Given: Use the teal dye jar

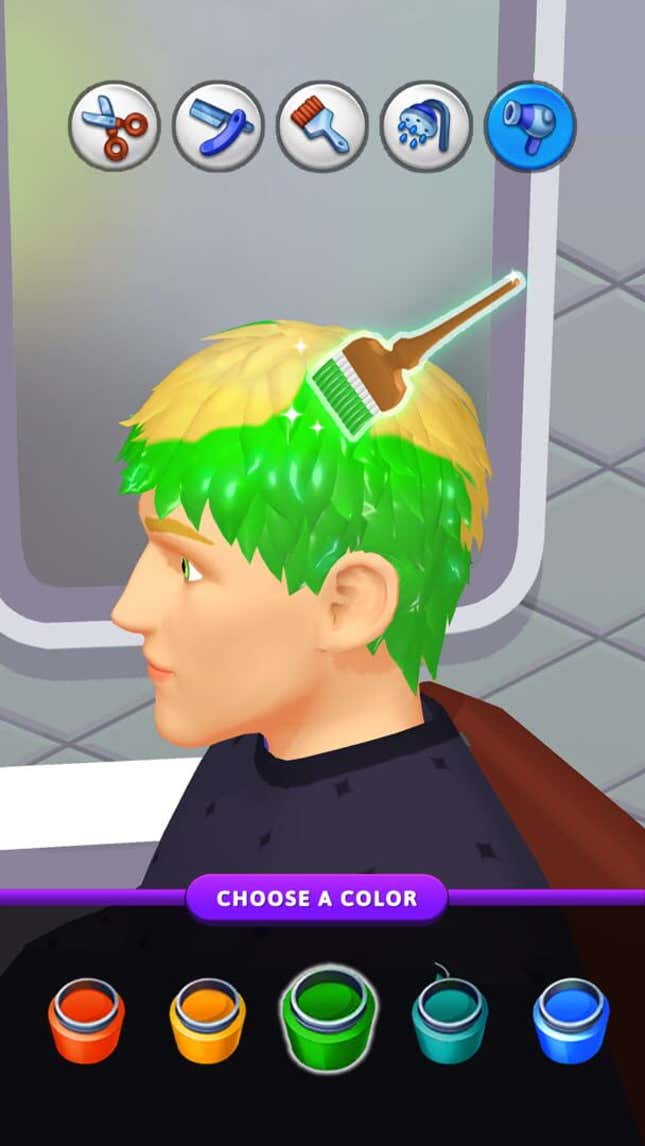Looking at the screenshot, I should (449, 1020).
